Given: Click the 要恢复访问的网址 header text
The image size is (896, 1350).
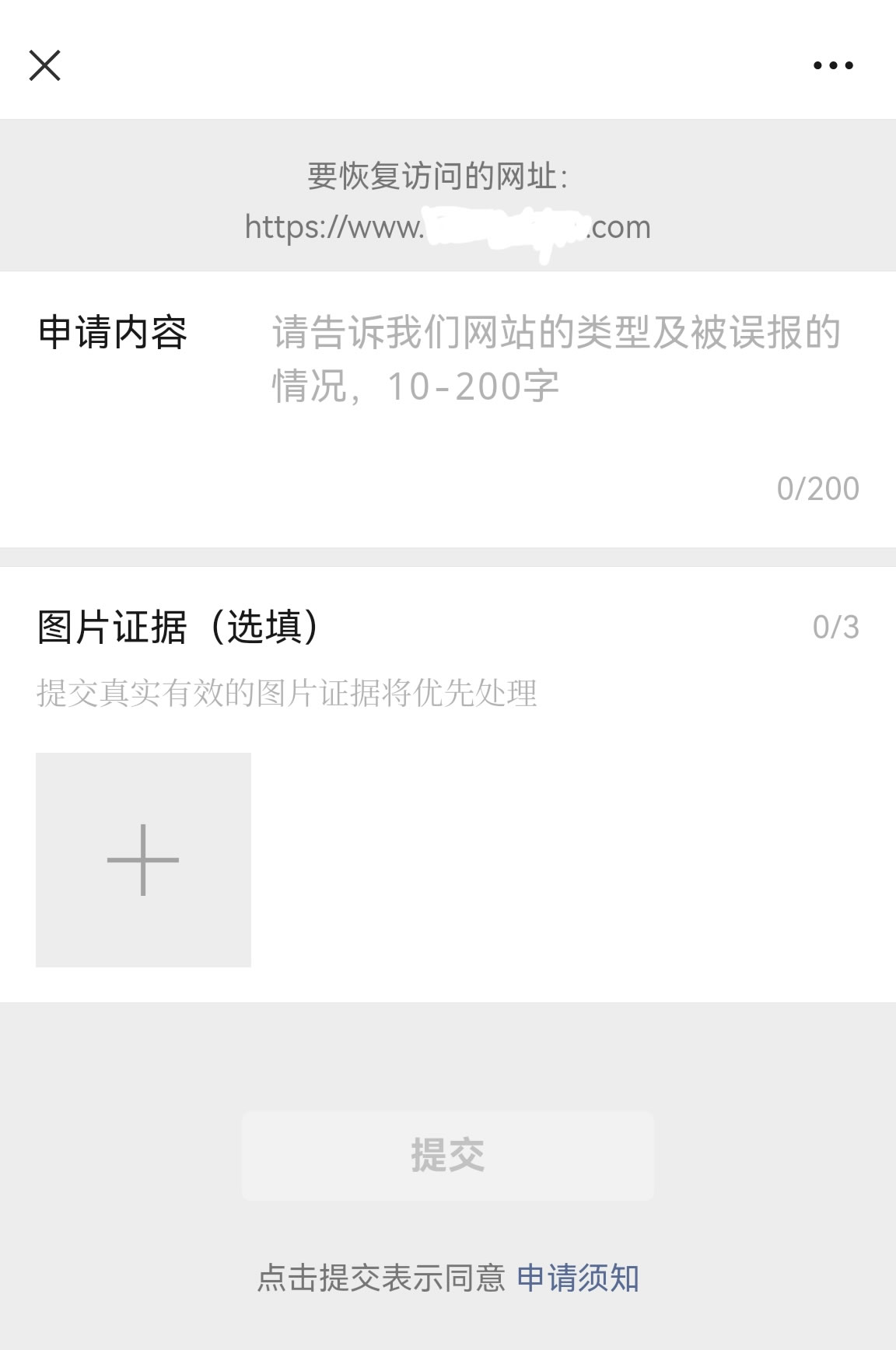Looking at the screenshot, I should coord(438,177).
